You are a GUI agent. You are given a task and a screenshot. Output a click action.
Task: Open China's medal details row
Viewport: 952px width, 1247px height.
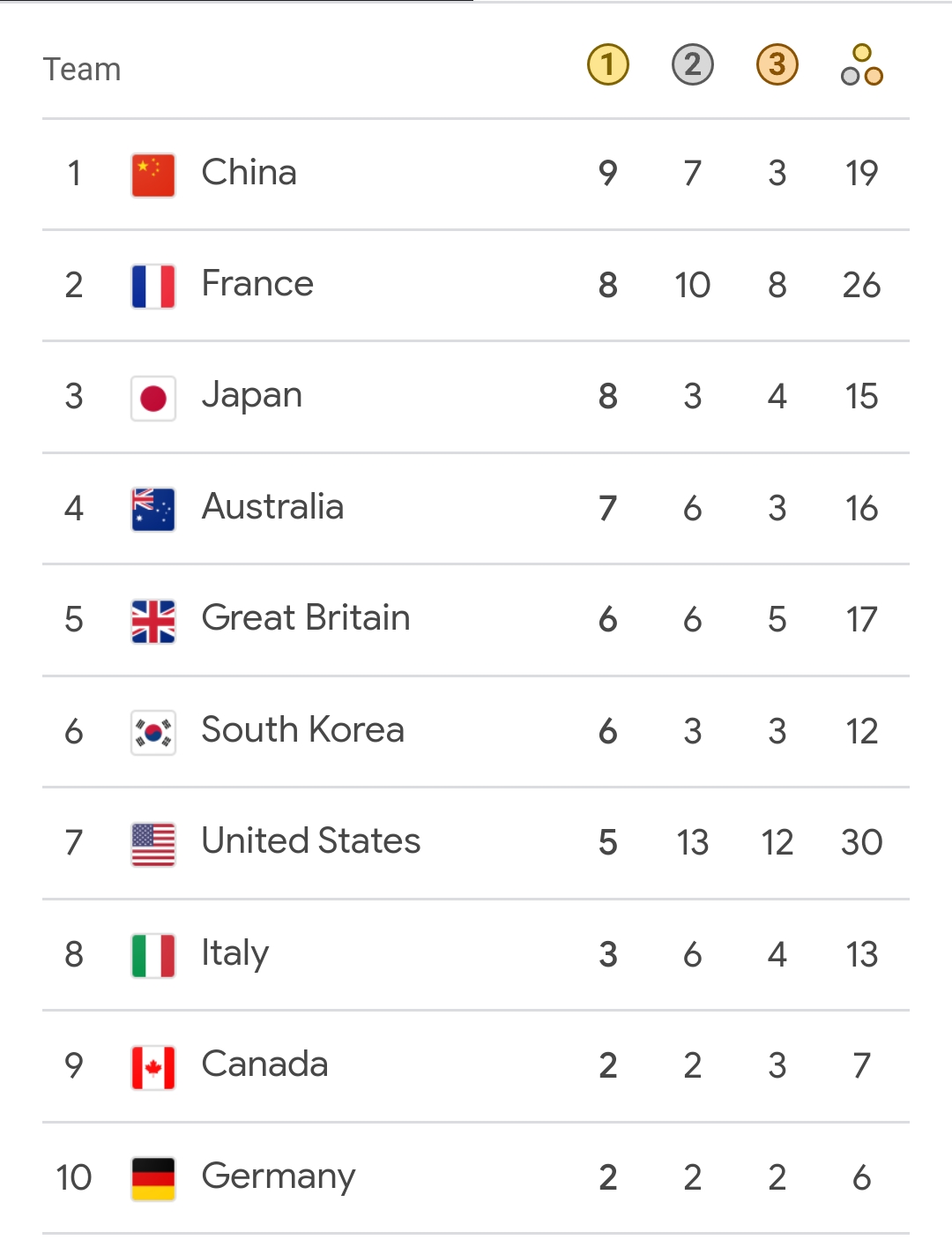point(476,175)
